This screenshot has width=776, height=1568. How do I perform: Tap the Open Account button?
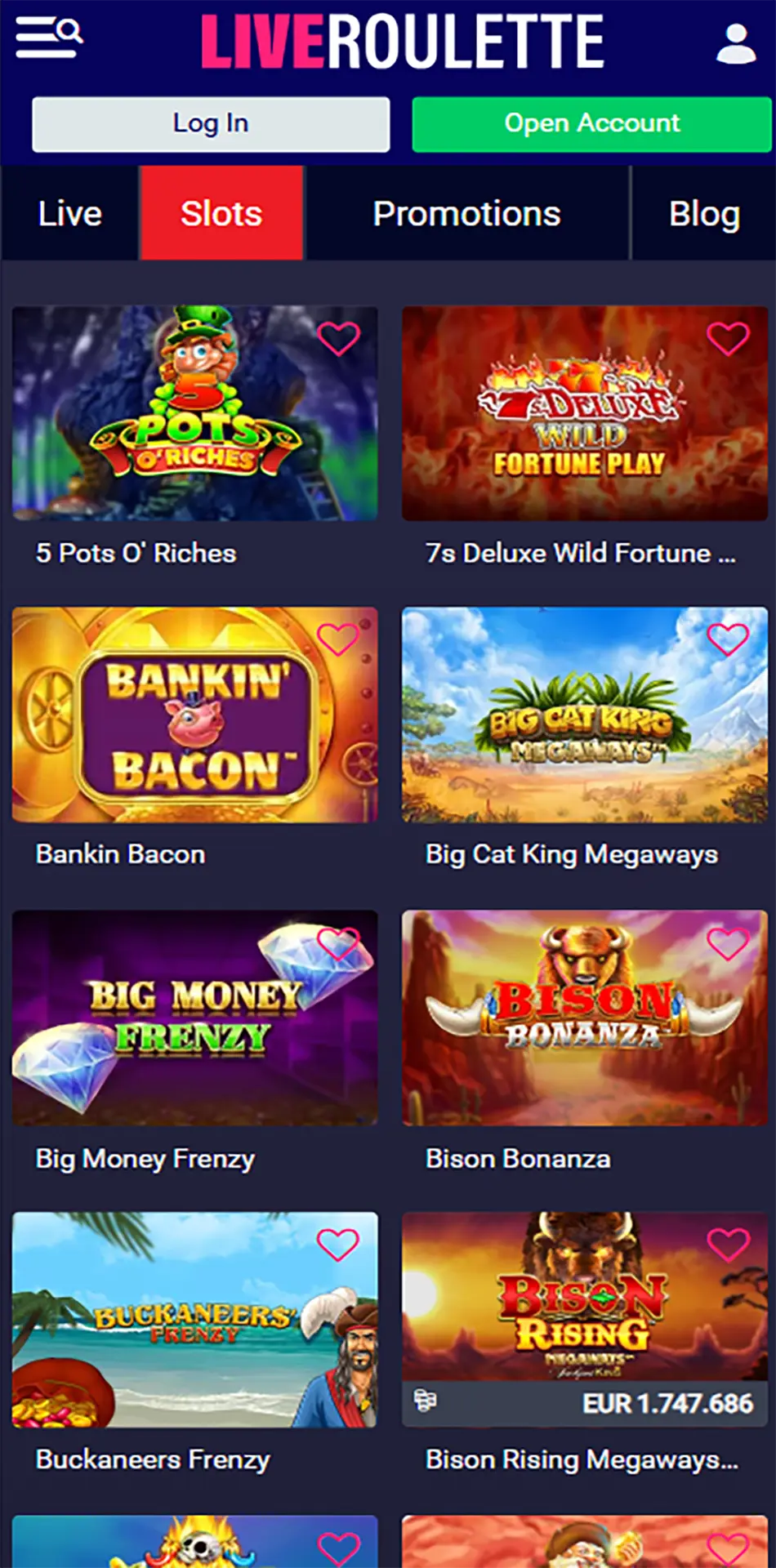pyautogui.click(x=591, y=124)
